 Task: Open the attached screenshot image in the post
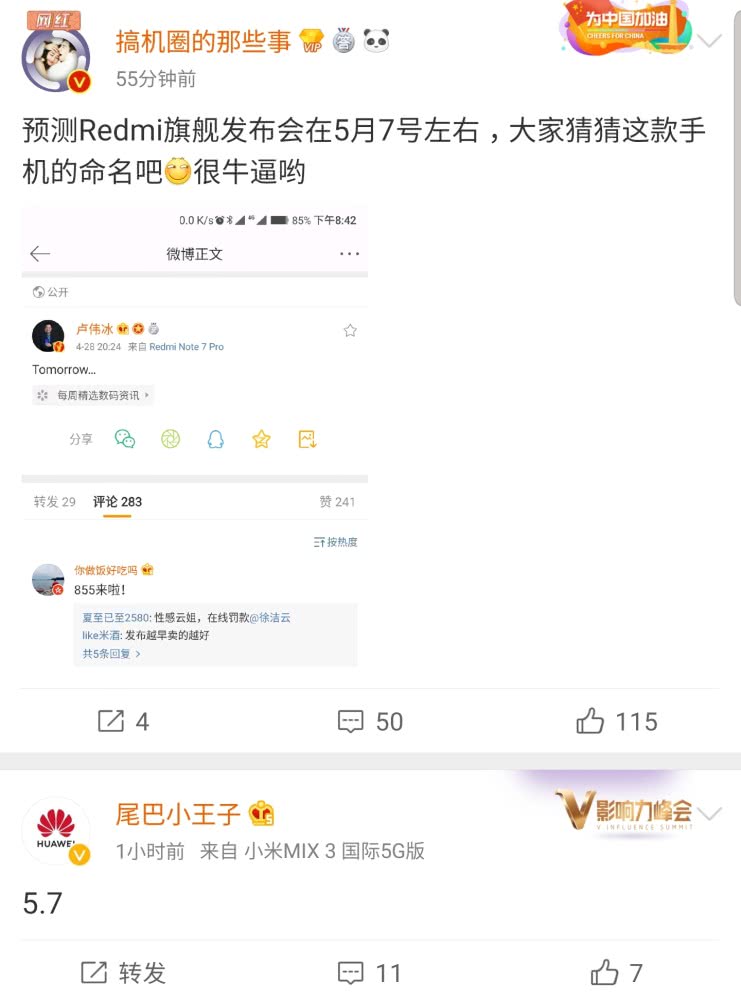click(195, 438)
